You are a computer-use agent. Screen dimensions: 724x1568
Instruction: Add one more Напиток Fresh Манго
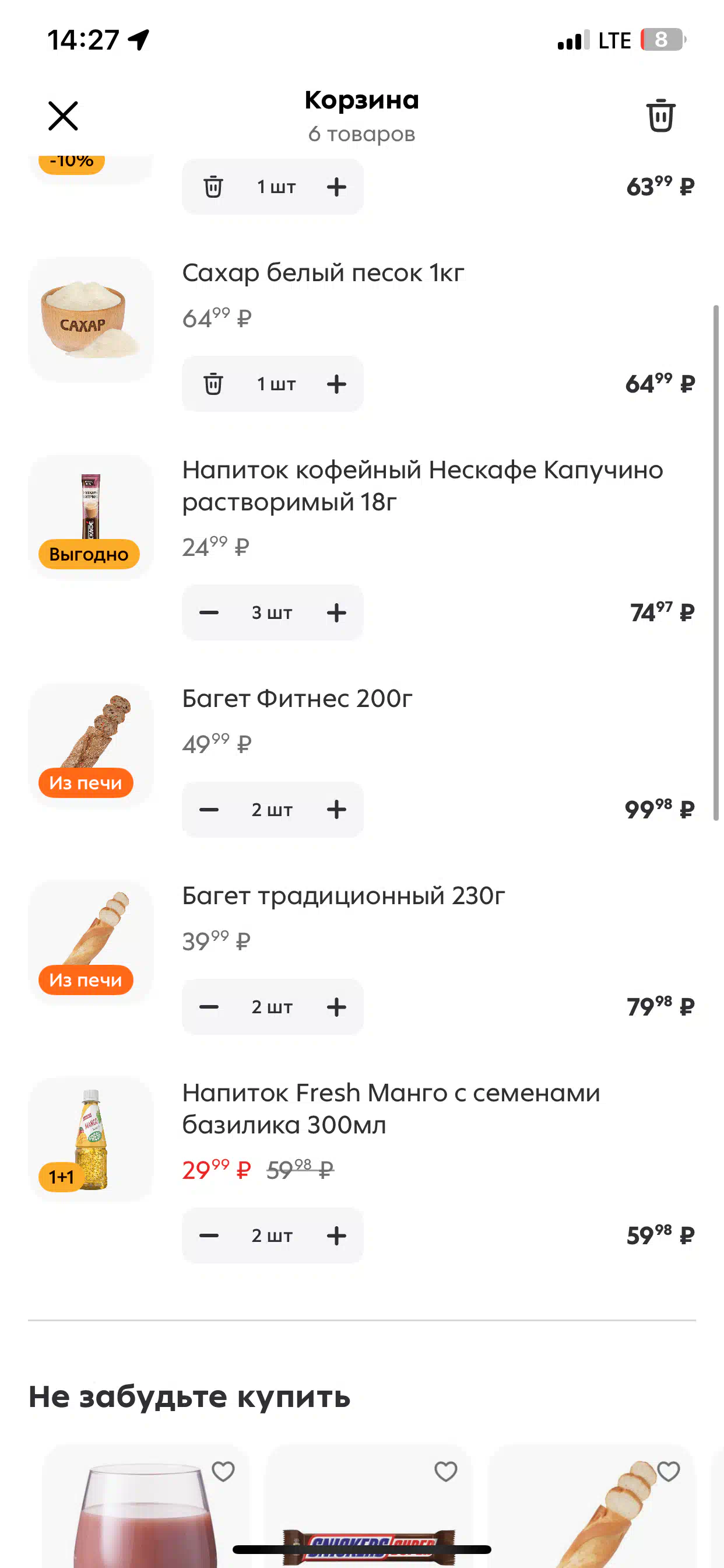336,1235
